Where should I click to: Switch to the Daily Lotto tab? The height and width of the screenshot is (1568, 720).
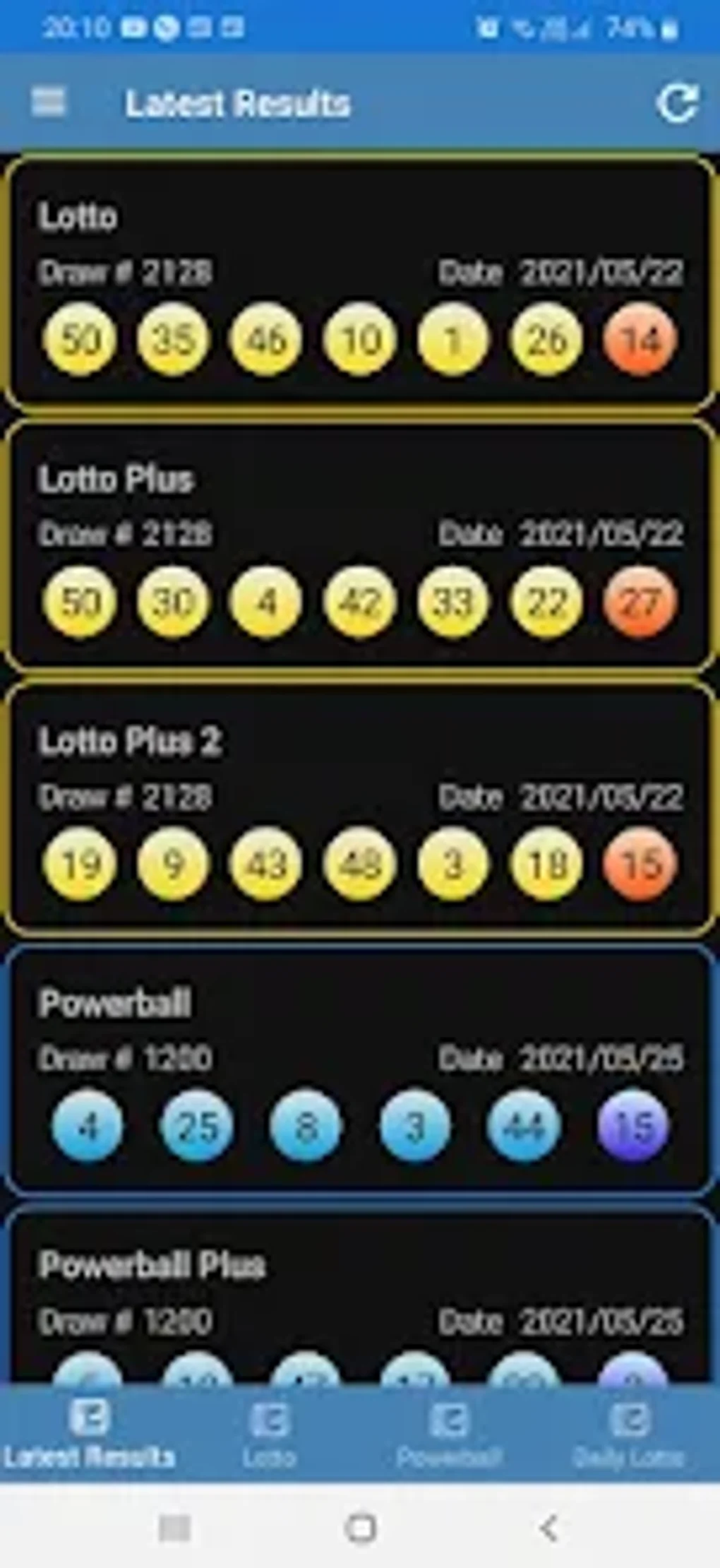628,1435
